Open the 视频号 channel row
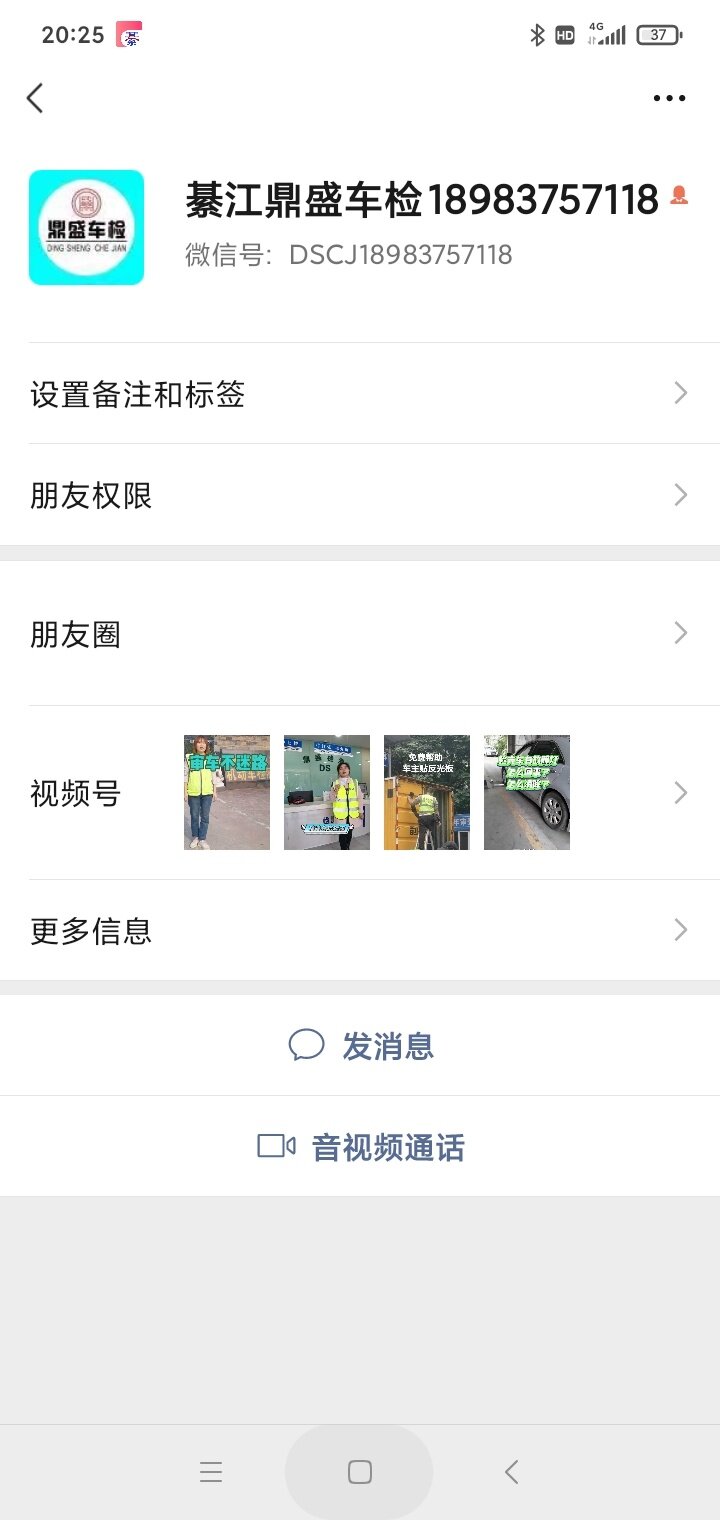Image resolution: width=720 pixels, height=1520 pixels. [360, 793]
